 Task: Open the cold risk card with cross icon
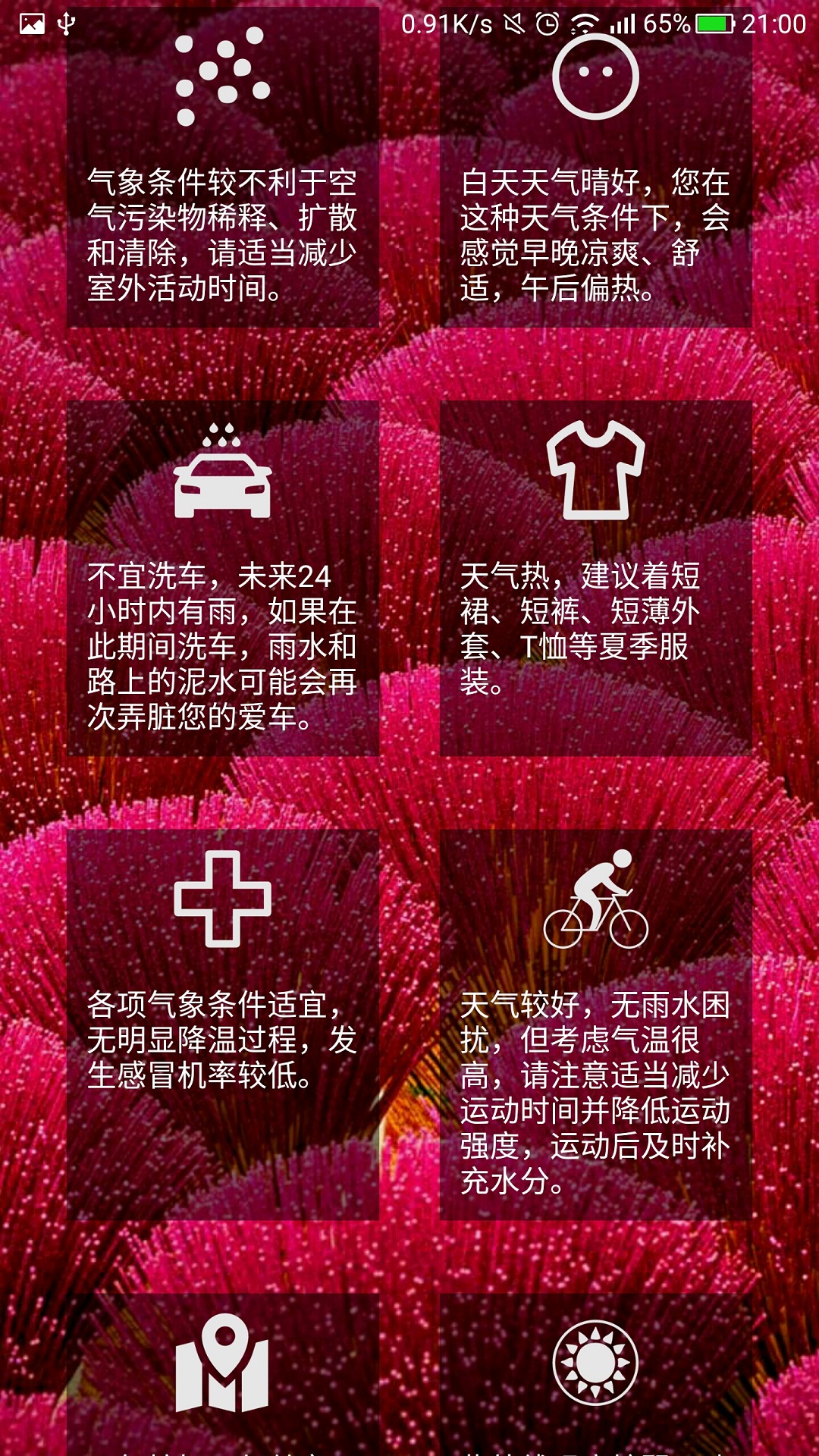223,1024
